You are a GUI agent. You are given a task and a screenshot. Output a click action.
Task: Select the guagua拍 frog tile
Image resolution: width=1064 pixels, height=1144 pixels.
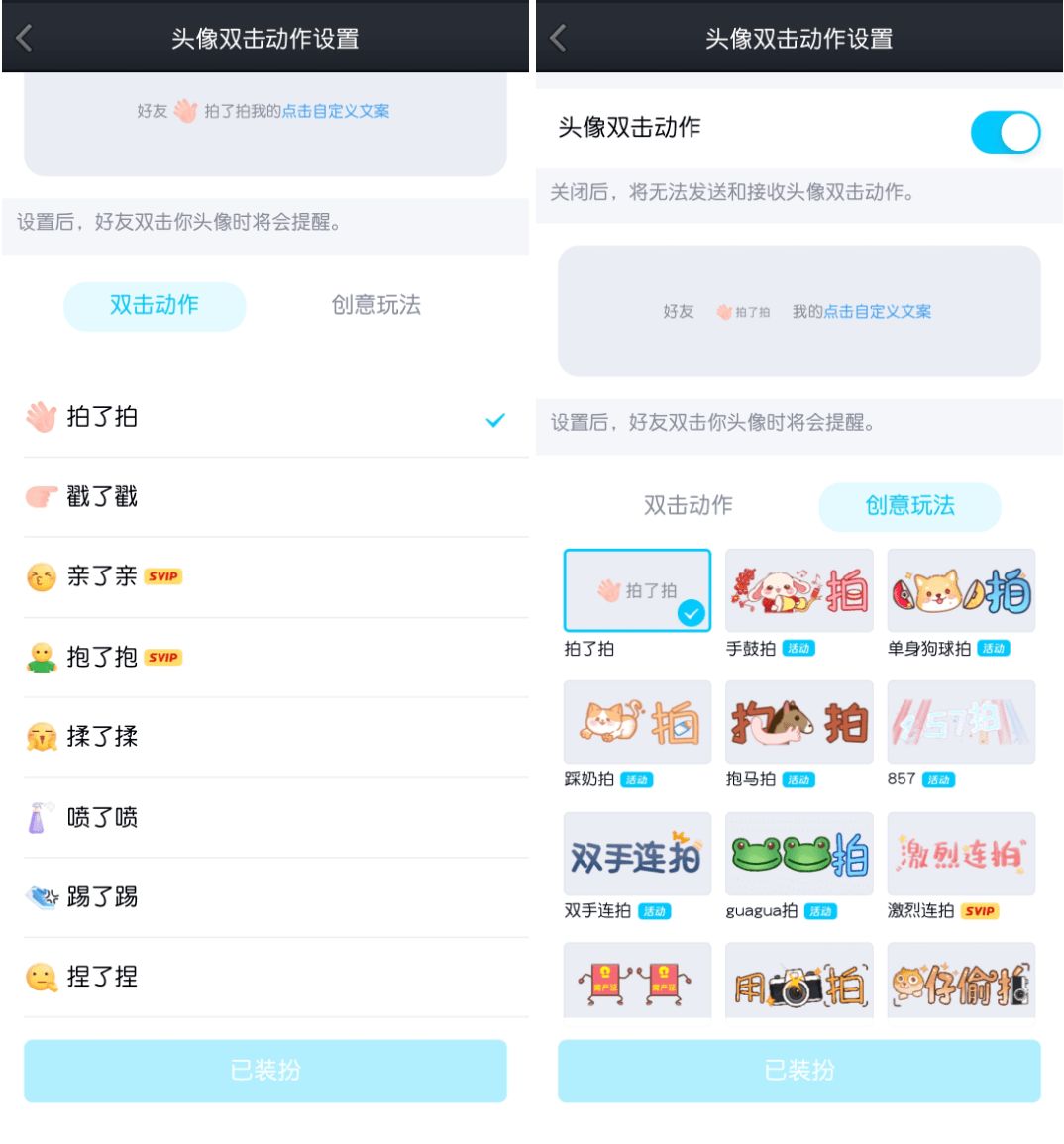click(798, 854)
